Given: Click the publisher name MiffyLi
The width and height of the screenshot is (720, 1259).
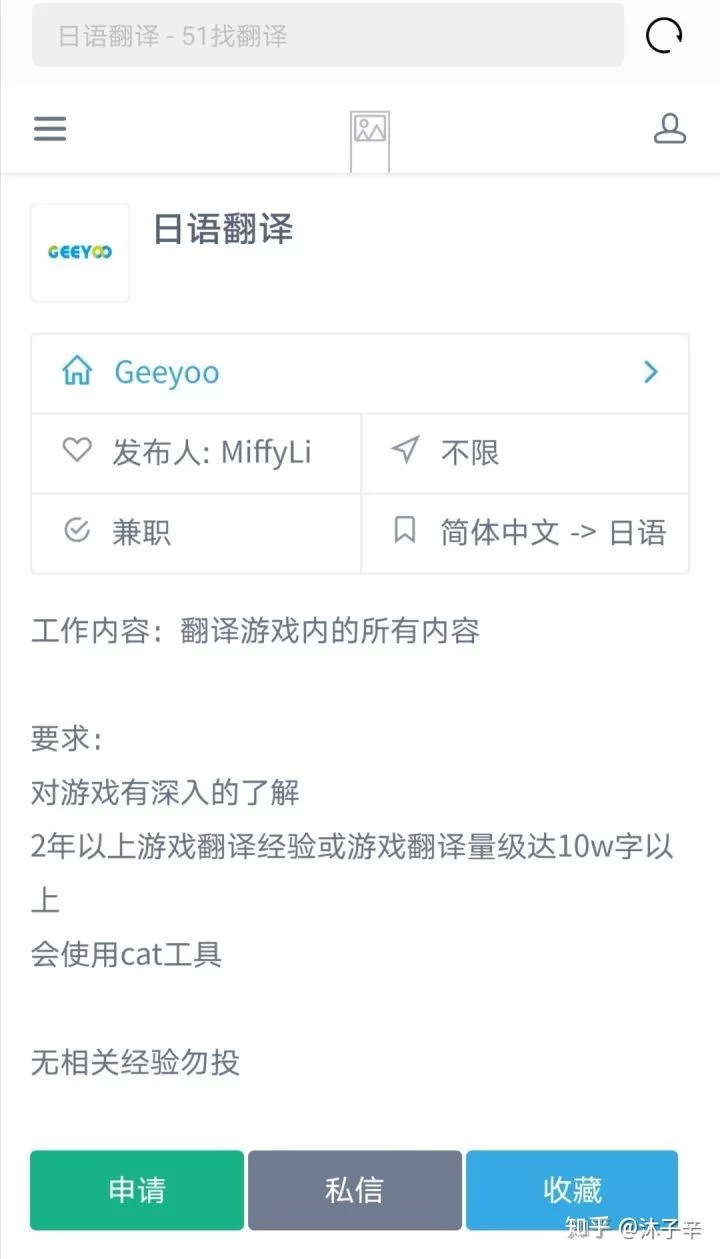Looking at the screenshot, I should tap(266, 452).
